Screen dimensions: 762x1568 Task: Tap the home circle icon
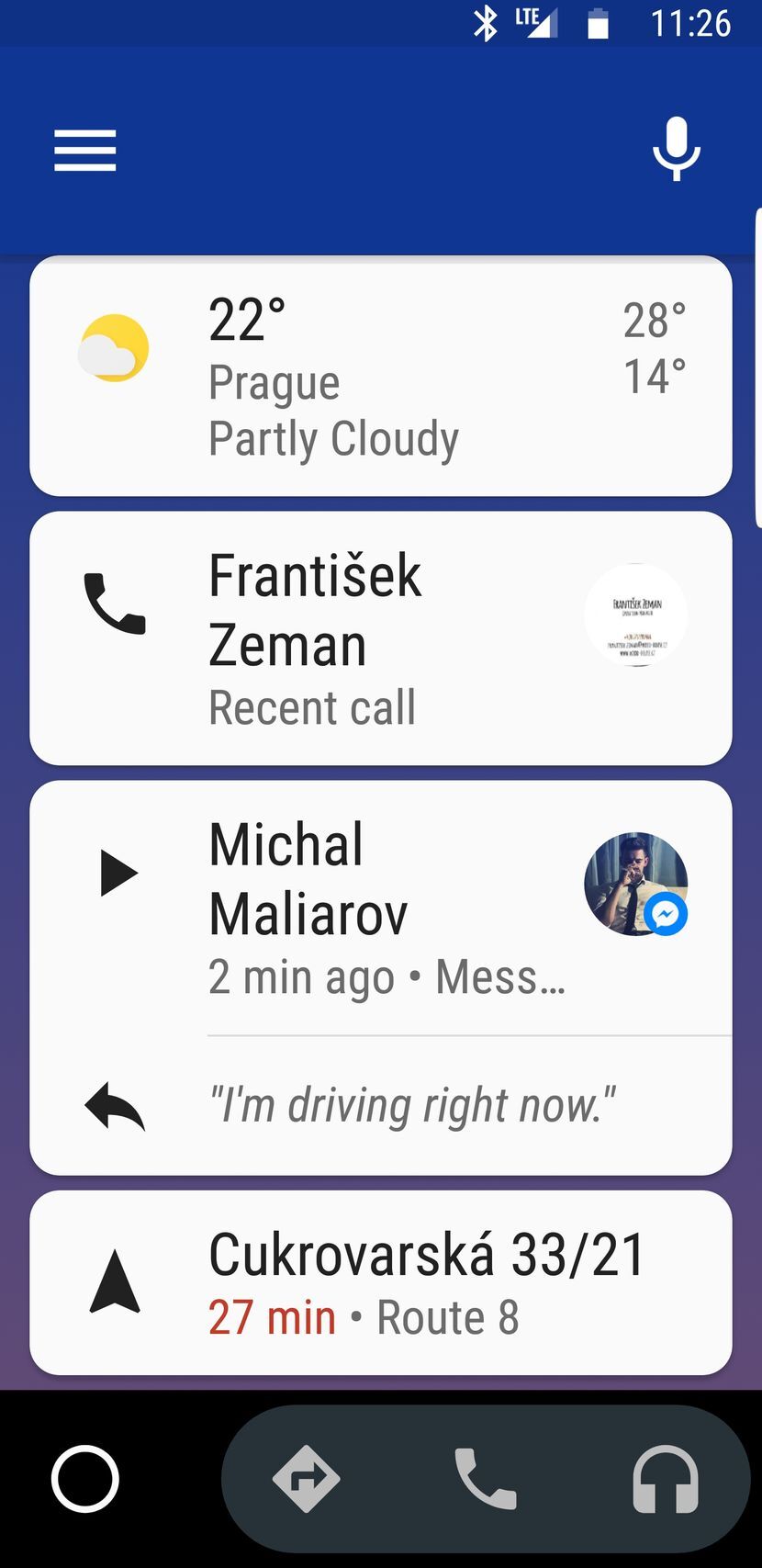tap(85, 1479)
